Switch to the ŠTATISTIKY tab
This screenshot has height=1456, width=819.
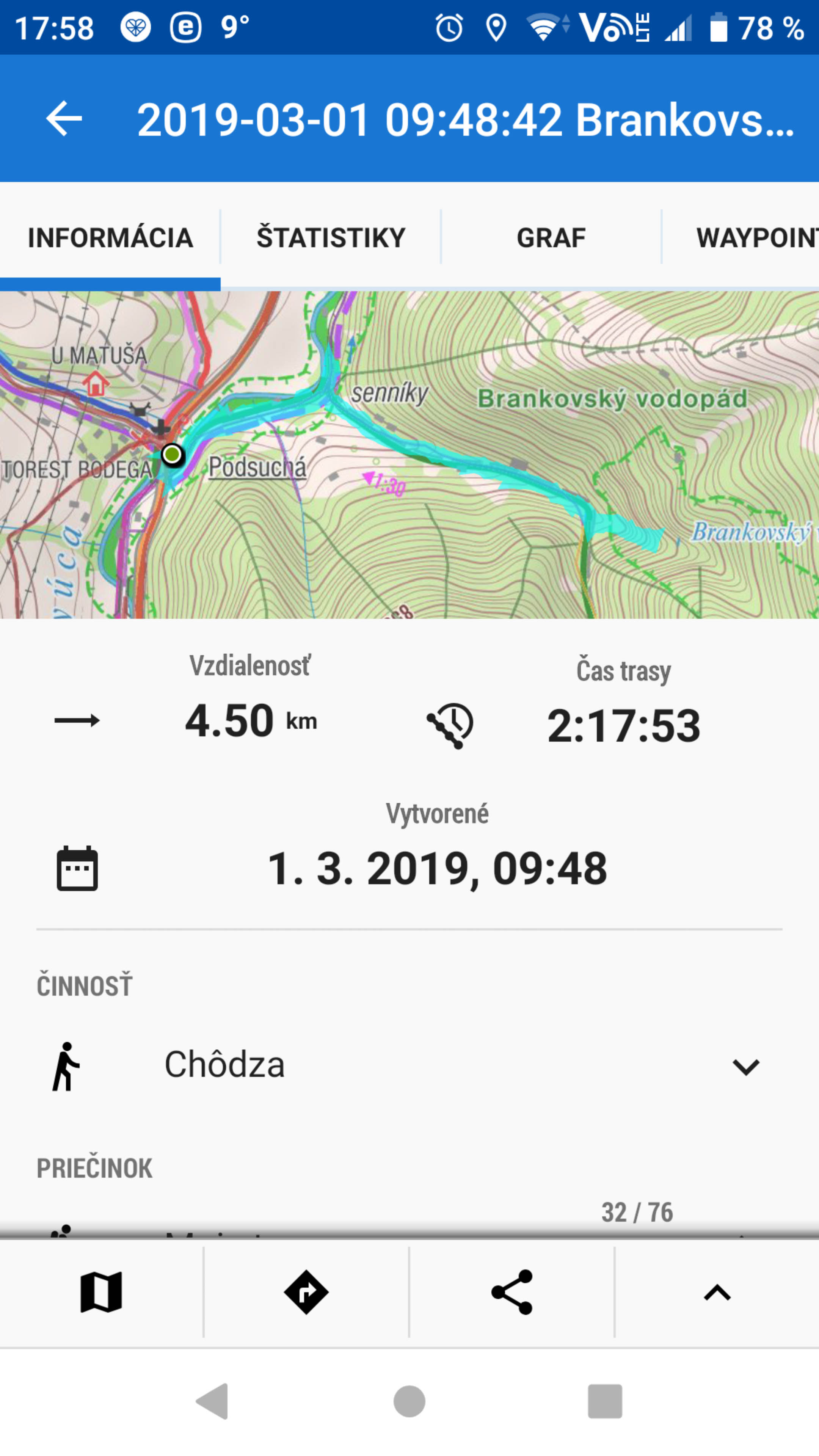click(331, 237)
